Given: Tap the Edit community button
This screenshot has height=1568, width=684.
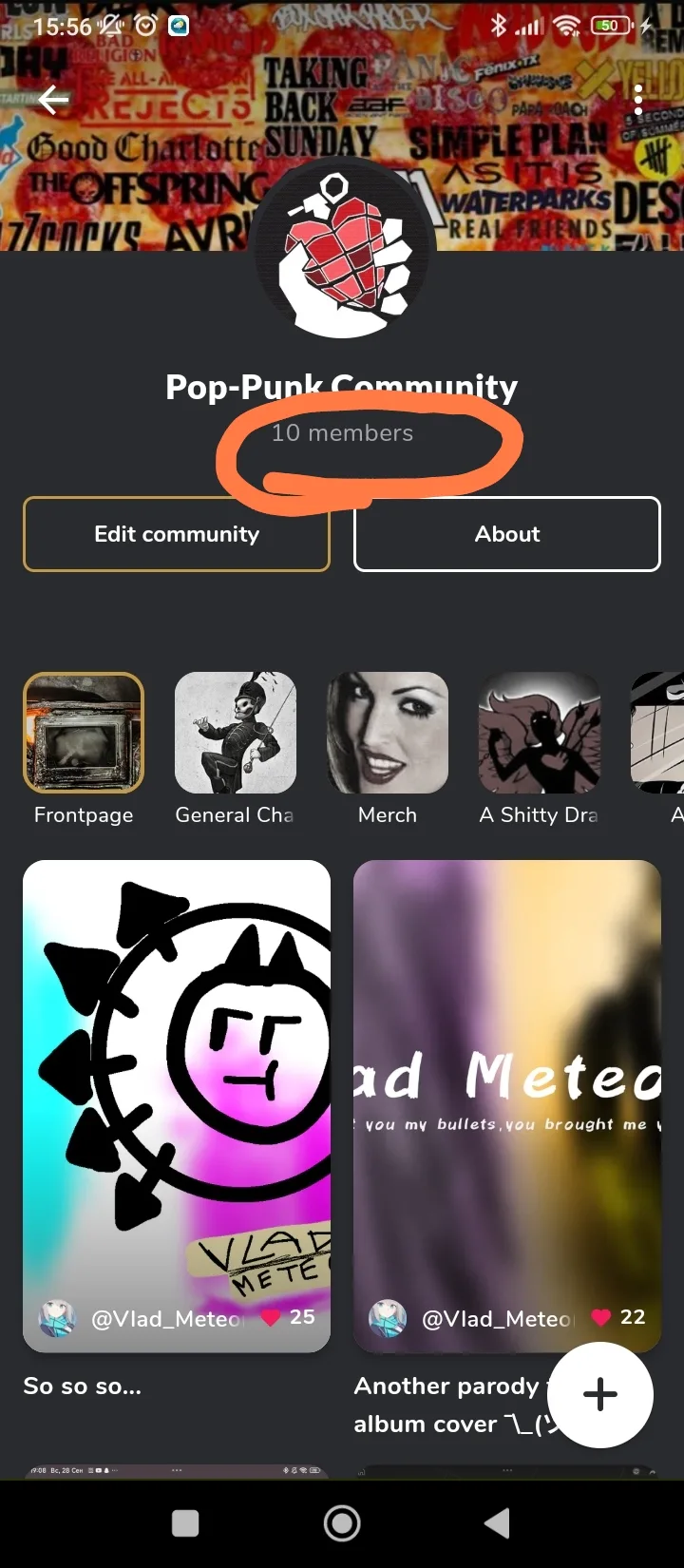Looking at the screenshot, I should tap(177, 534).
